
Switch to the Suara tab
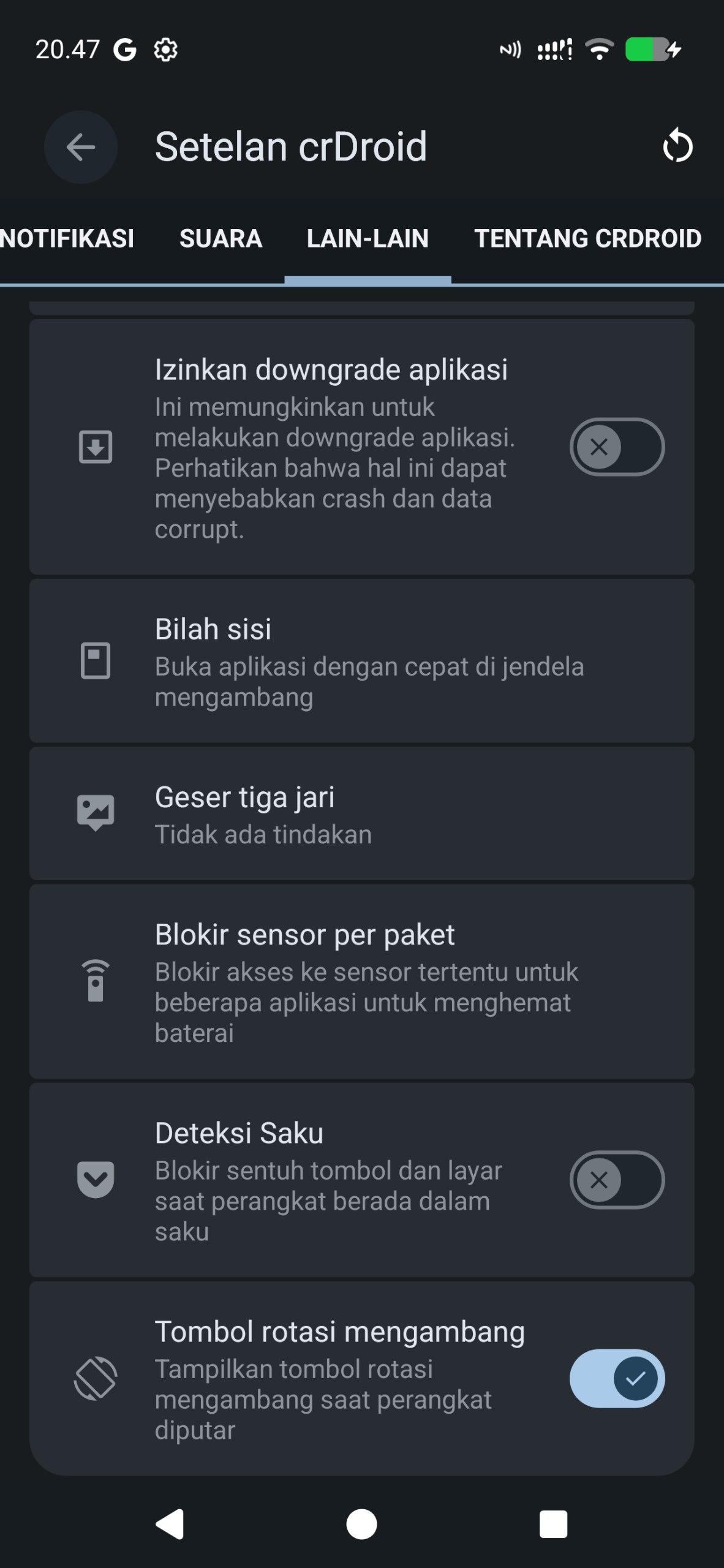221,238
